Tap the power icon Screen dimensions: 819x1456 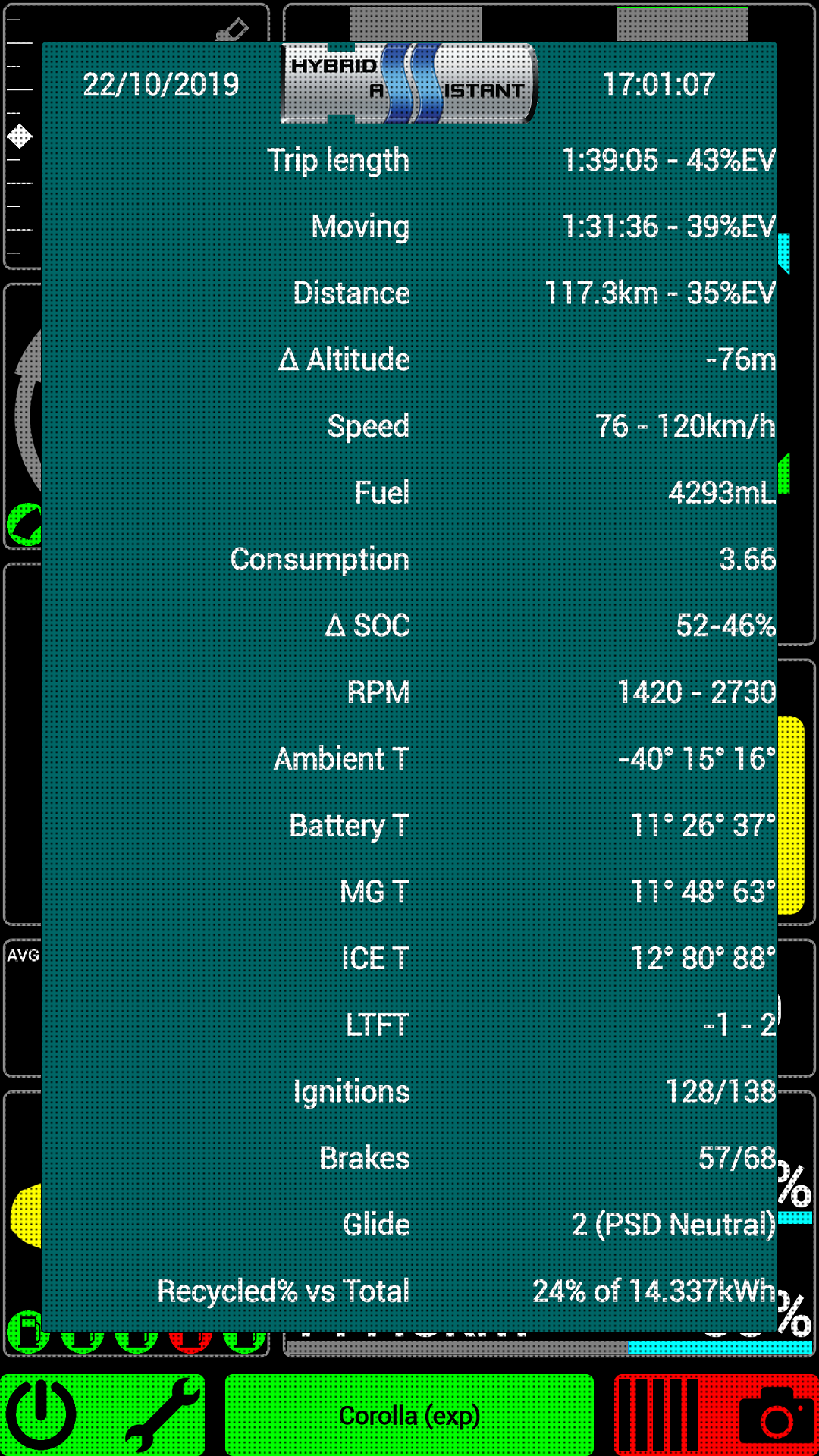click(42, 1414)
